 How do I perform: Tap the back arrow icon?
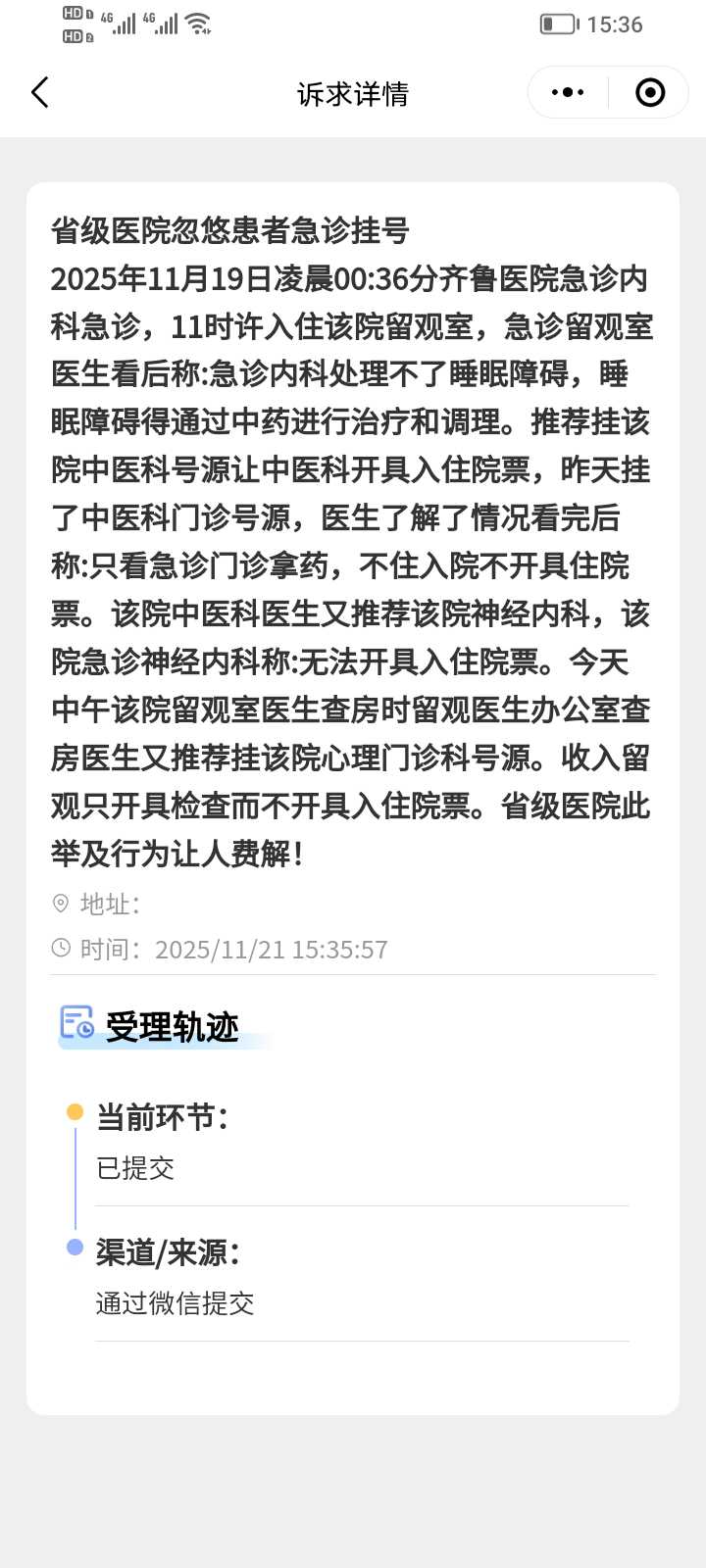click(x=39, y=91)
